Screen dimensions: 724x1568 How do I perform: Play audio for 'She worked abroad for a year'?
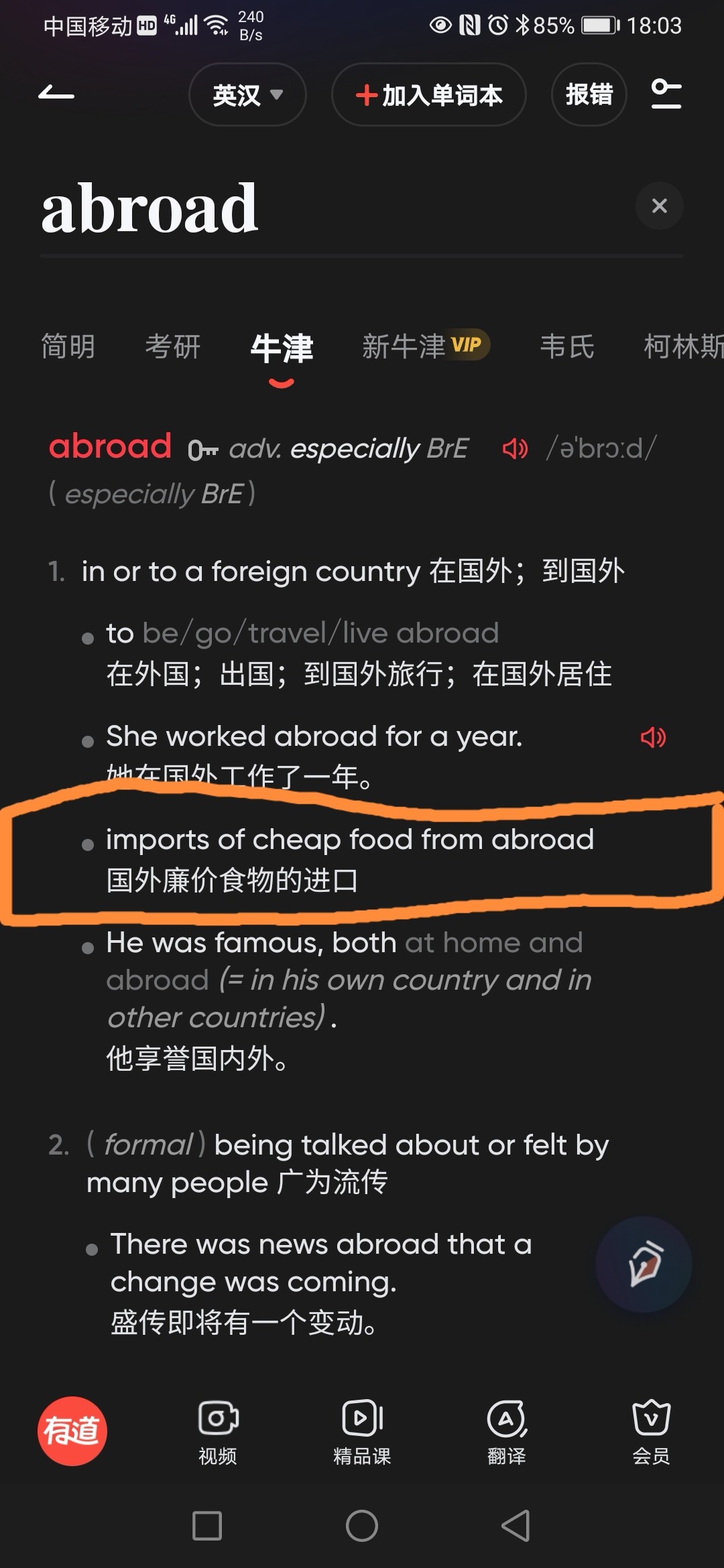pyautogui.click(x=653, y=738)
